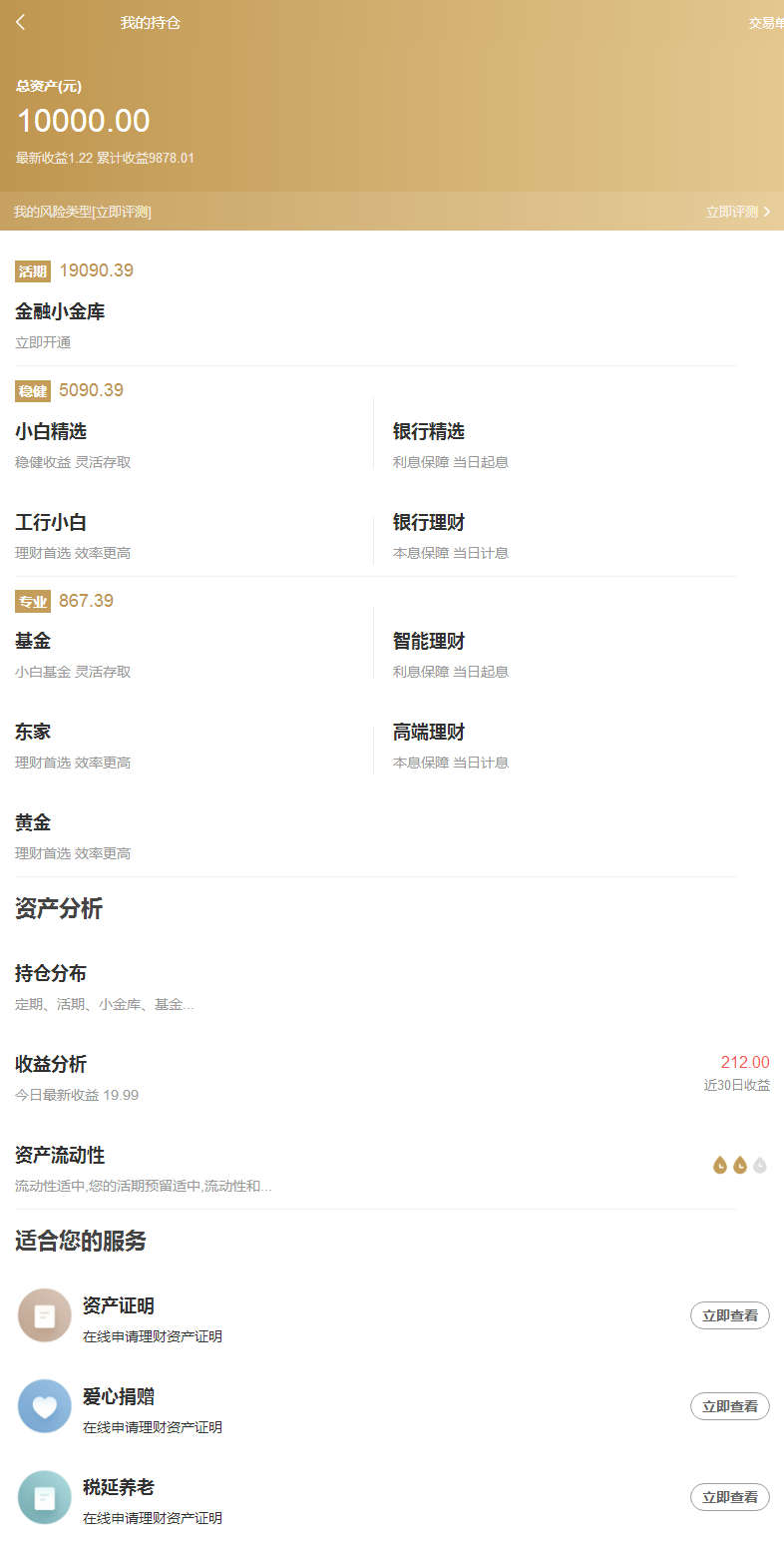
Task: Open 金融小金库 entry
Action: tap(60, 312)
